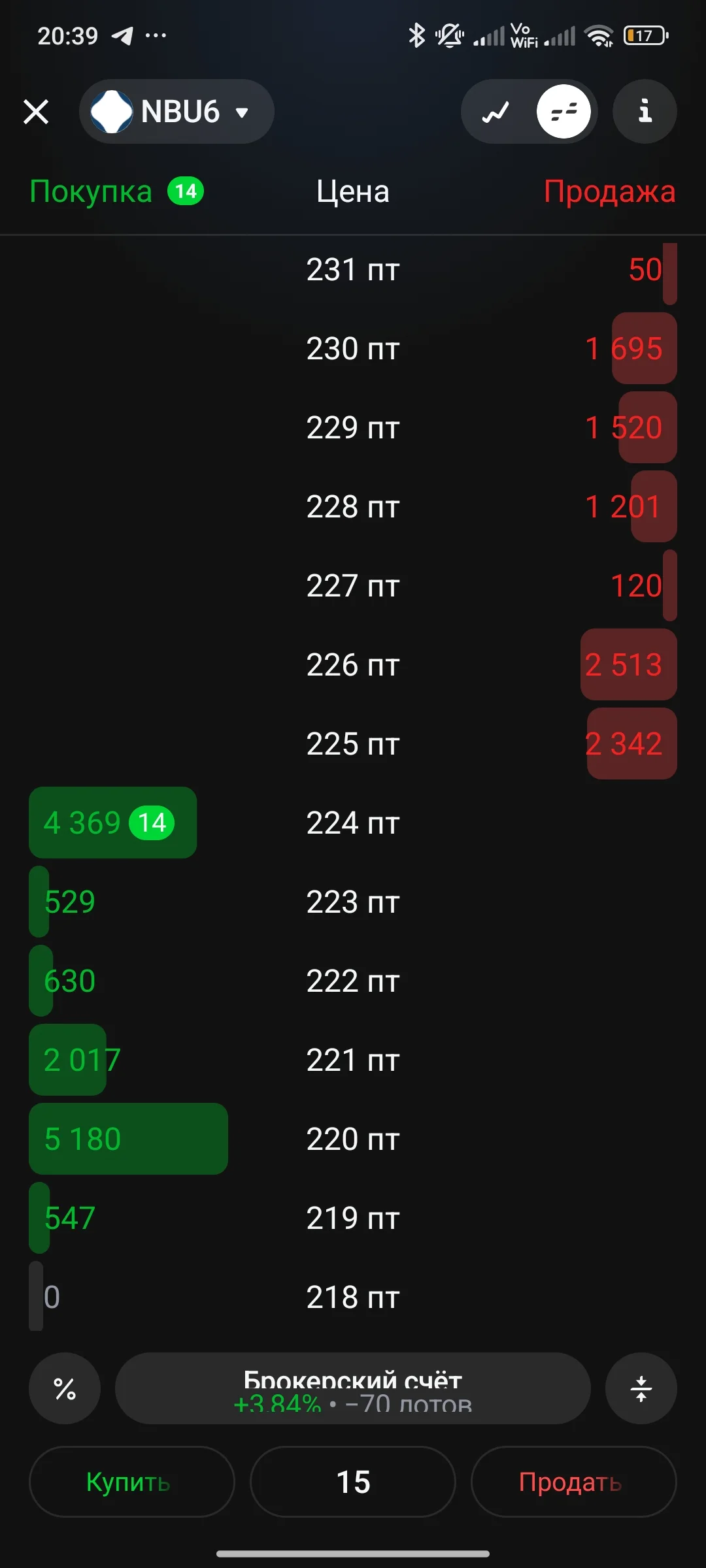
Task: Select the 225 пт row with 2 342 ask
Action: coord(353,743)
